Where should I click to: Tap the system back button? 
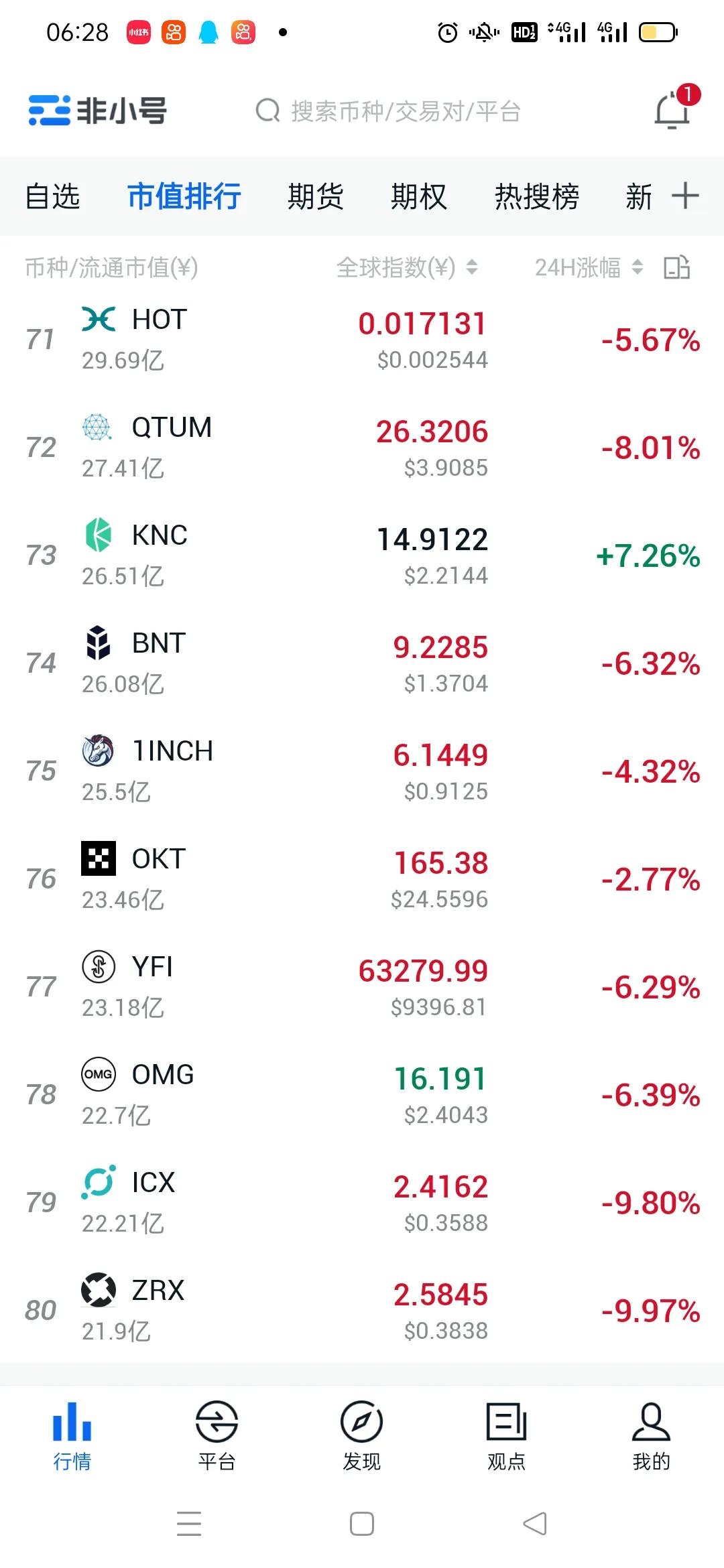(535, 1524)
